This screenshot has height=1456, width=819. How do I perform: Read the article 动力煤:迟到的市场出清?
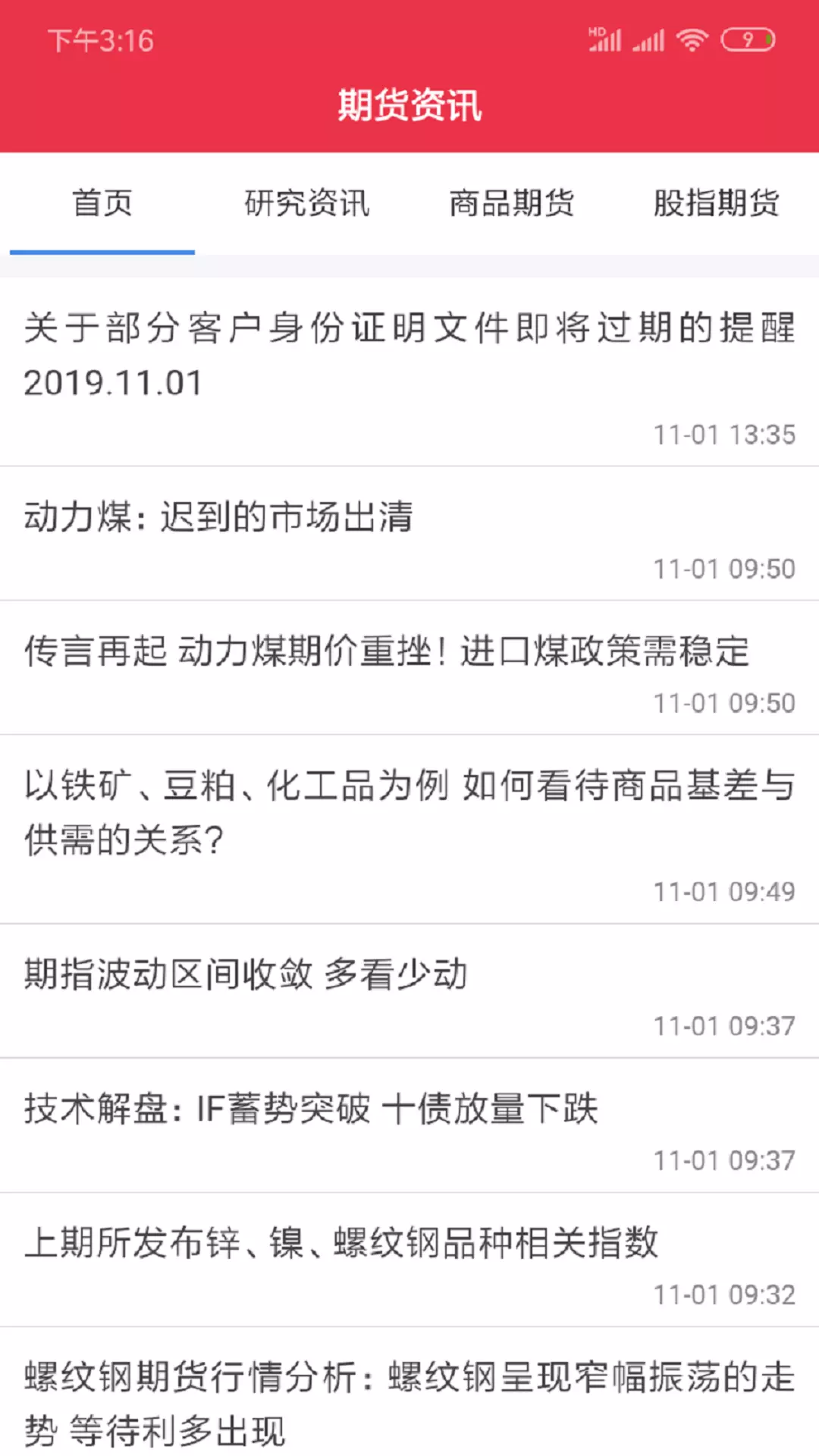point(409,534)
